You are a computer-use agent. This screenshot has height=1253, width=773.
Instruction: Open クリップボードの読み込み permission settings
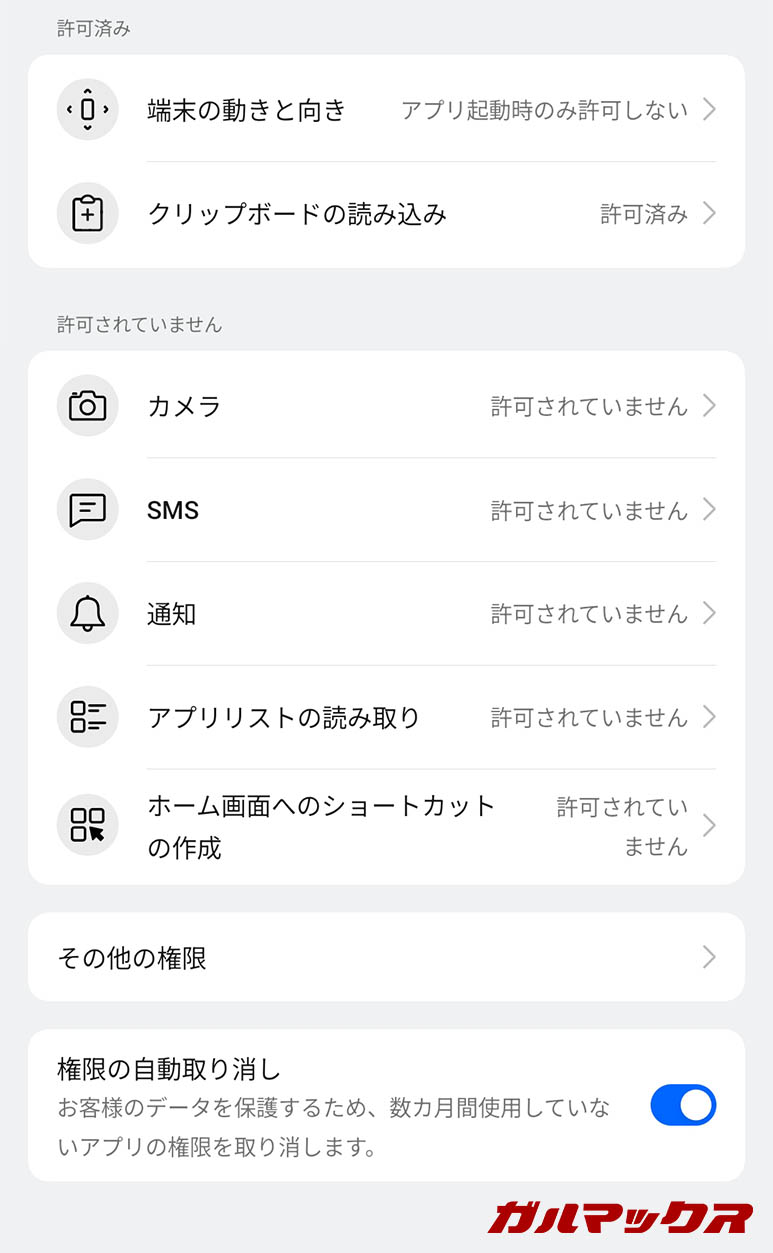point(386,214)
